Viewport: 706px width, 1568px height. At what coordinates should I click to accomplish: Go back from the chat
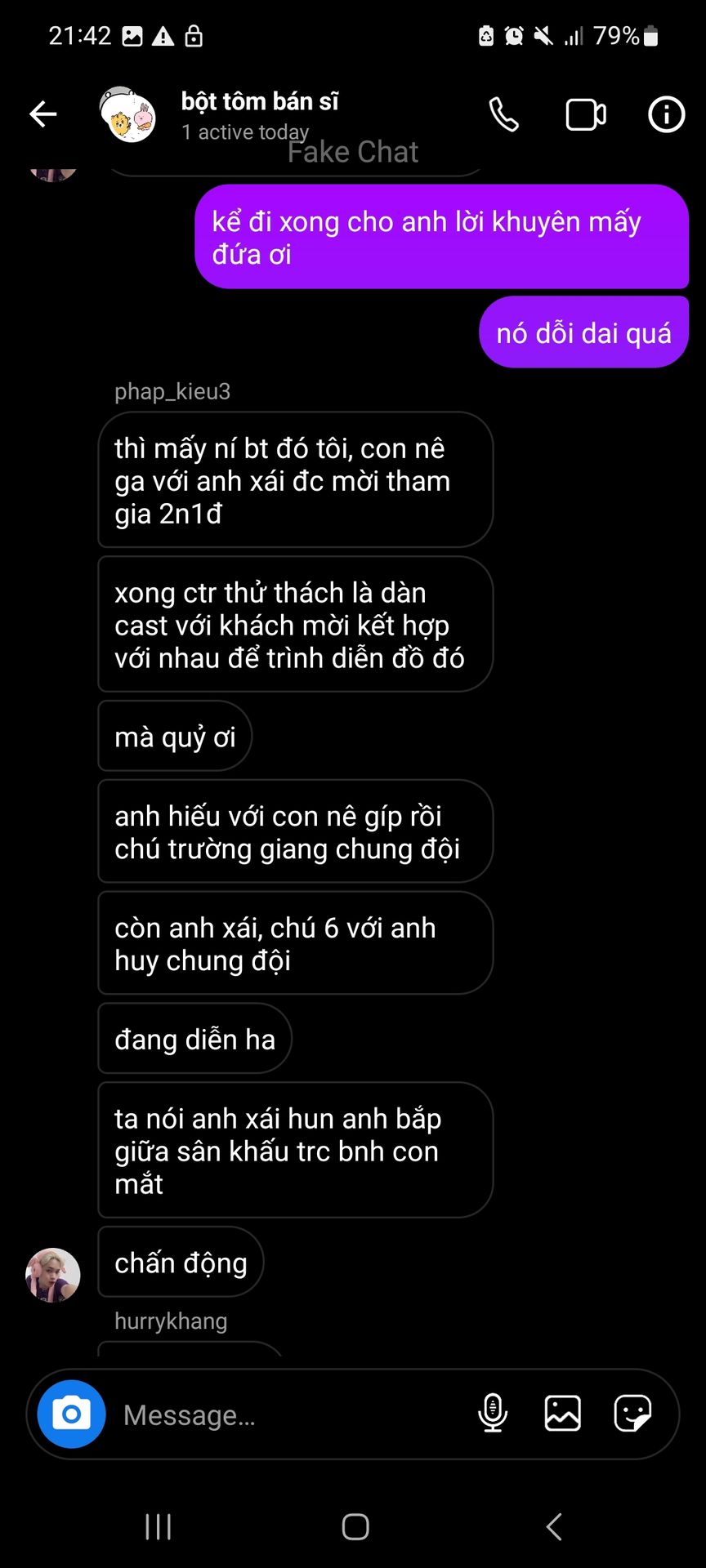tap(42, 114)
